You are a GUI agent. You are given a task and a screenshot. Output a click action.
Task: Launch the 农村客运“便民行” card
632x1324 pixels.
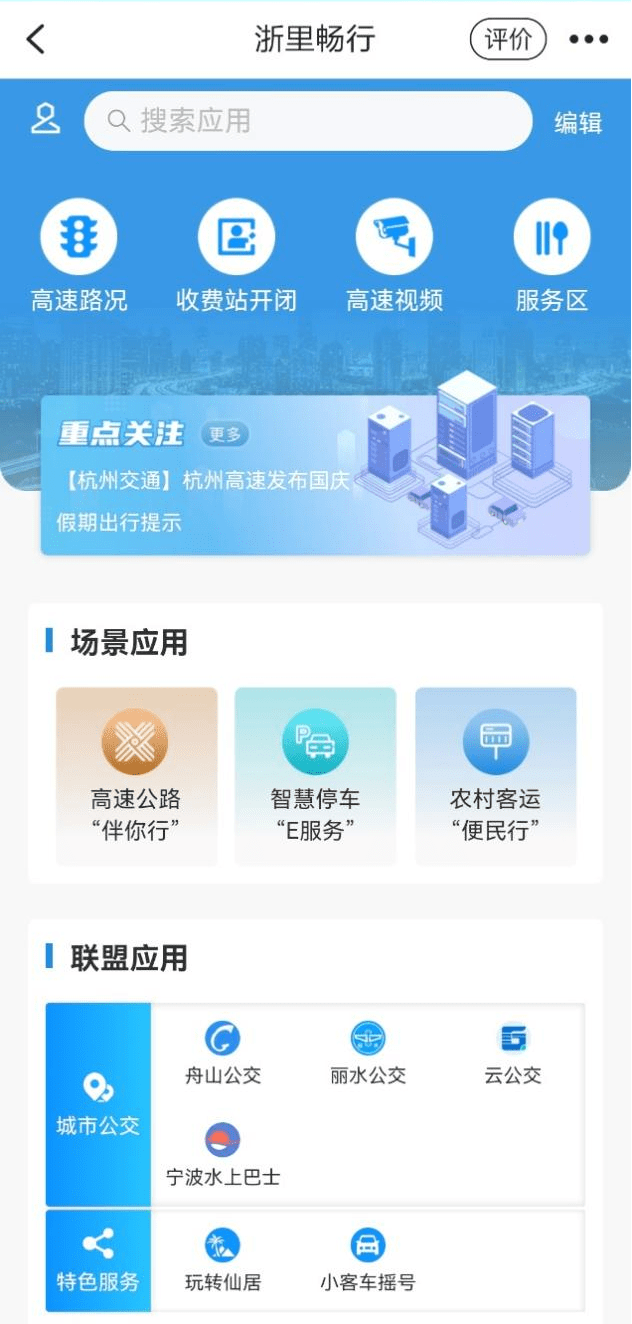[x=495, y=776]
